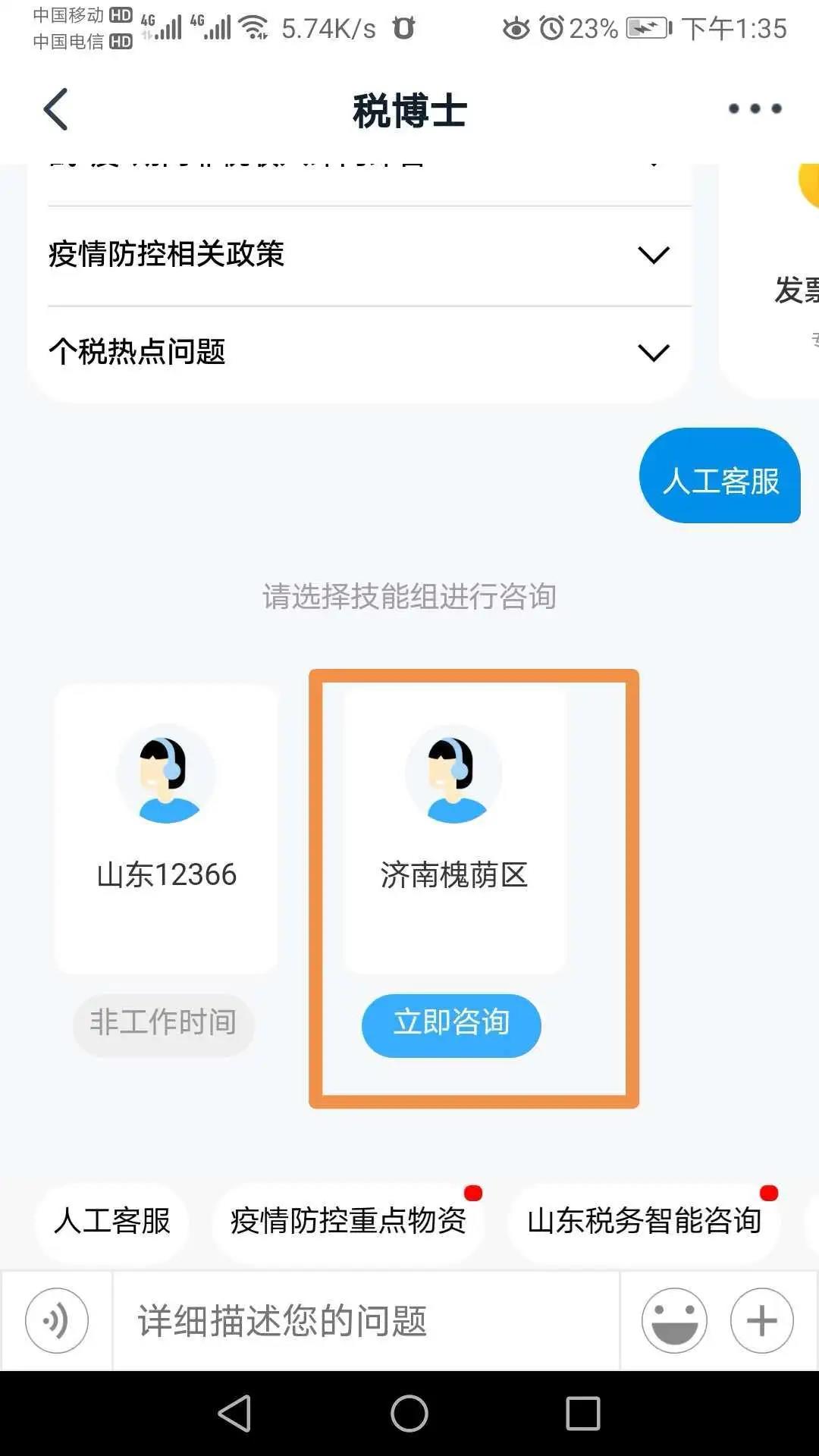The height and width of the screenshot is (1456, 819).
Task: Expand 个税热点问题 section
Action: (x=653, y=353)
